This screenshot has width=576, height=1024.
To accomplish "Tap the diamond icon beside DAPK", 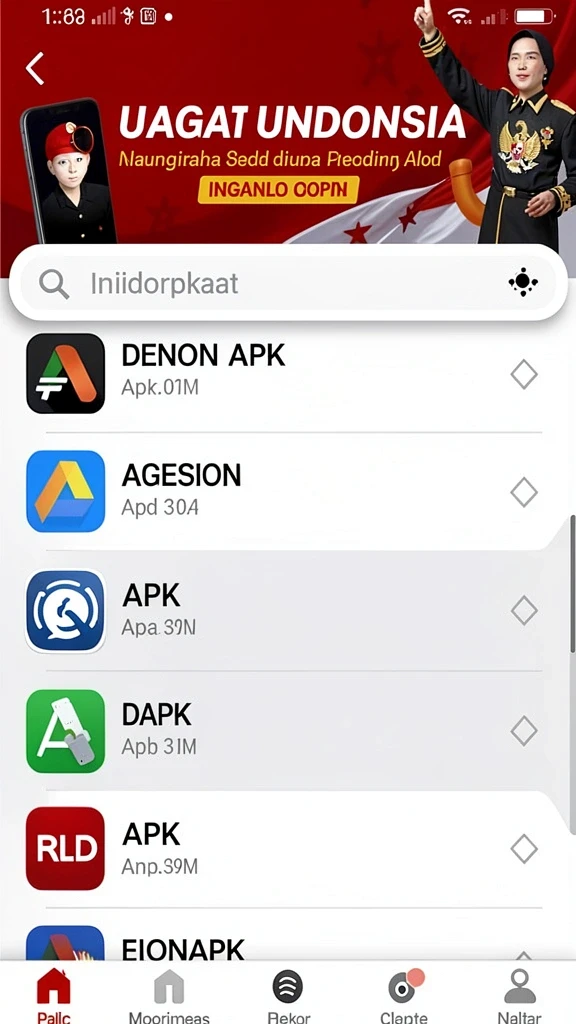I will 524,731.
